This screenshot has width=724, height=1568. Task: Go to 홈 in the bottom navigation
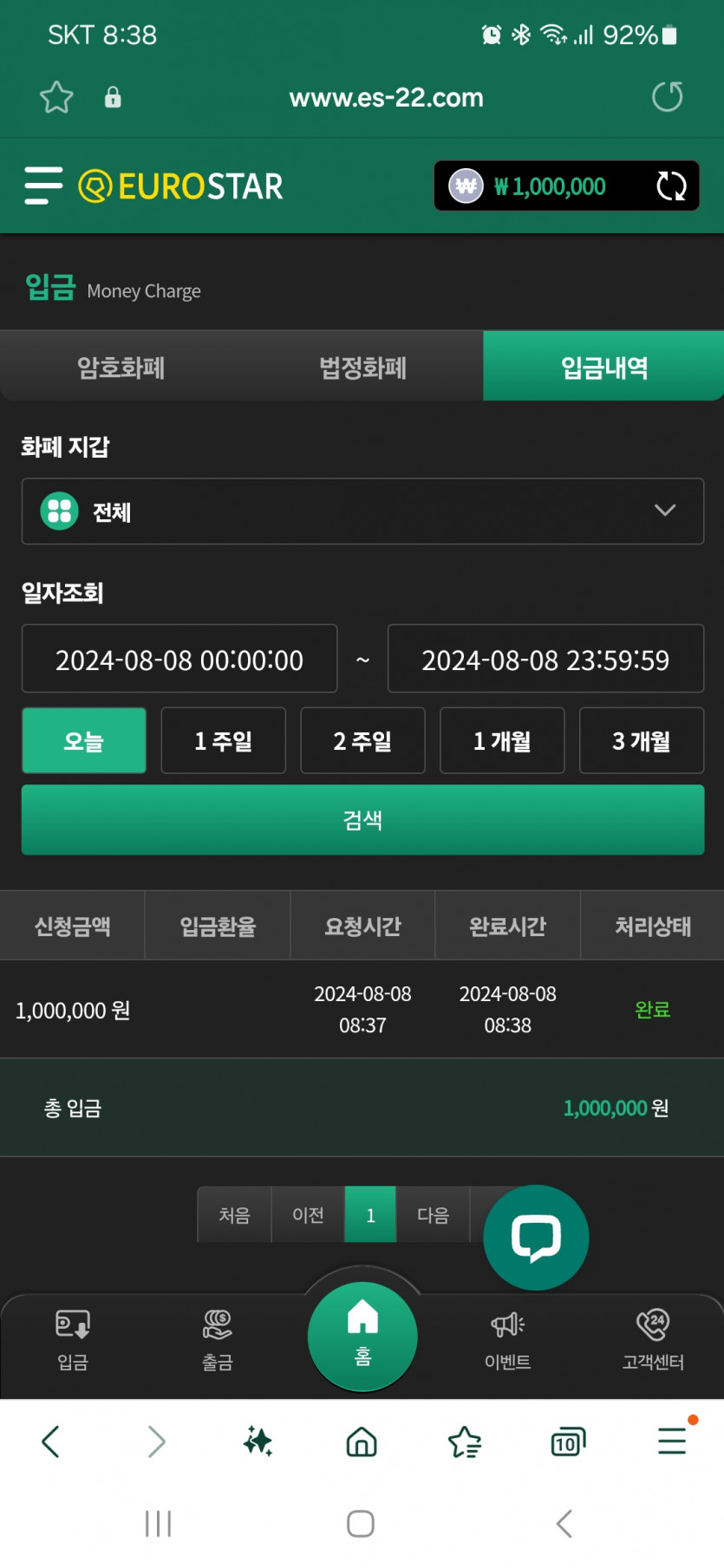tap(362, 1337)
